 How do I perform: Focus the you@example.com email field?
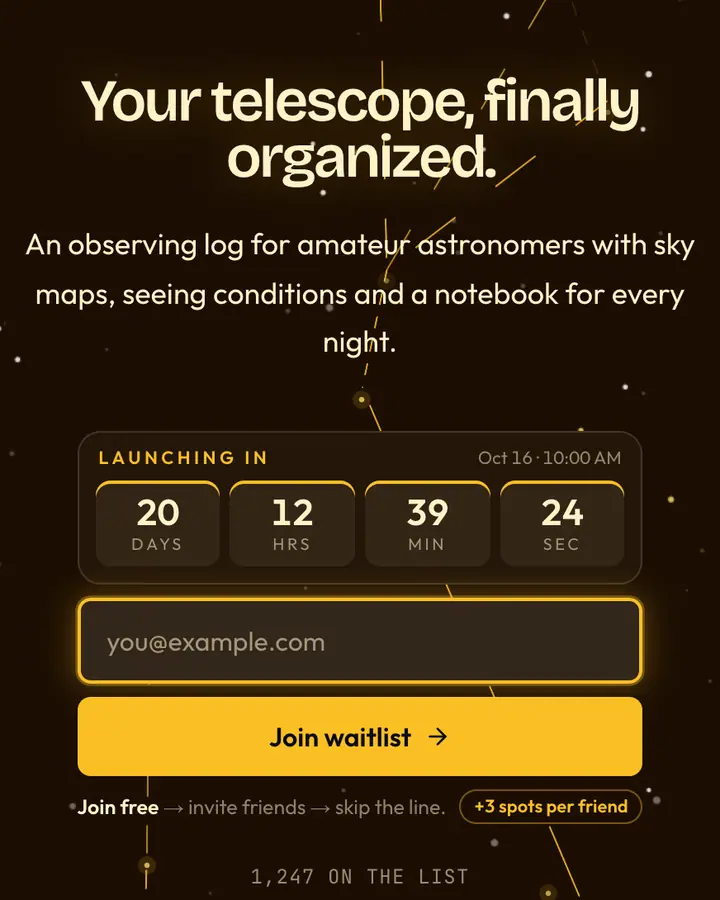pyautogui.click(x=360, y=641)
